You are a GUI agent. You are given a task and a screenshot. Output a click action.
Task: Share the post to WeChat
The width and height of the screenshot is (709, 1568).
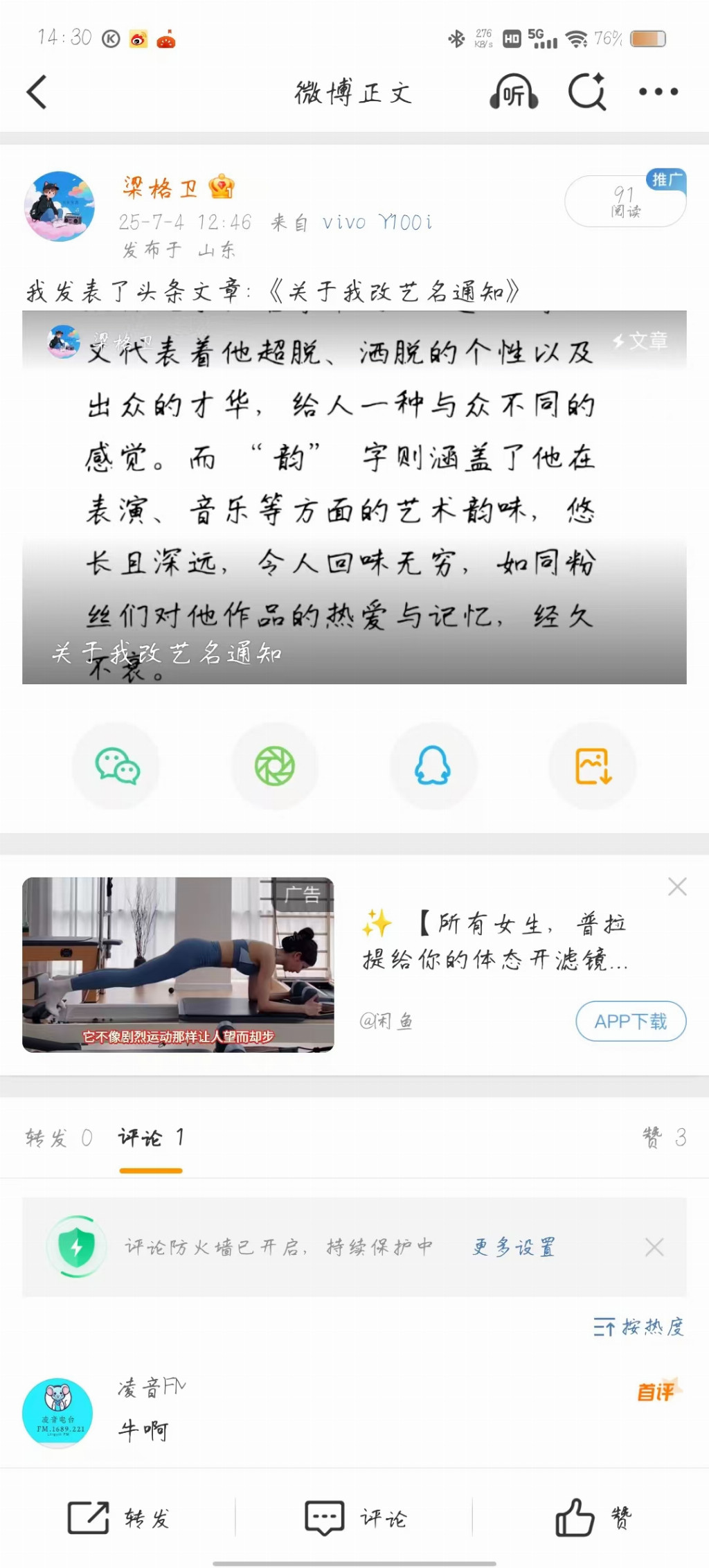tap(116, 766)
